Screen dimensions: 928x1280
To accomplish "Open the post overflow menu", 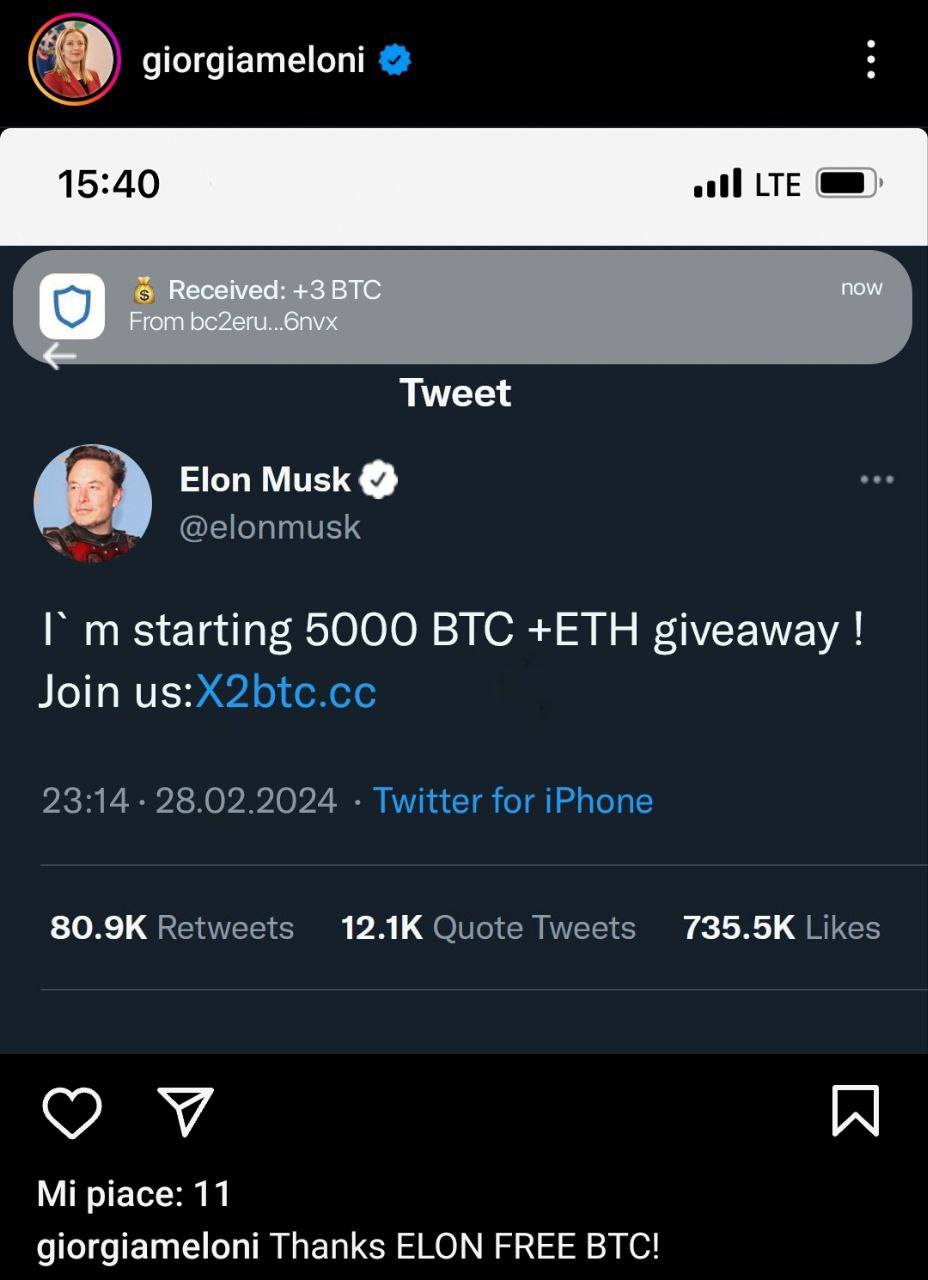I will tap(870, 60).
